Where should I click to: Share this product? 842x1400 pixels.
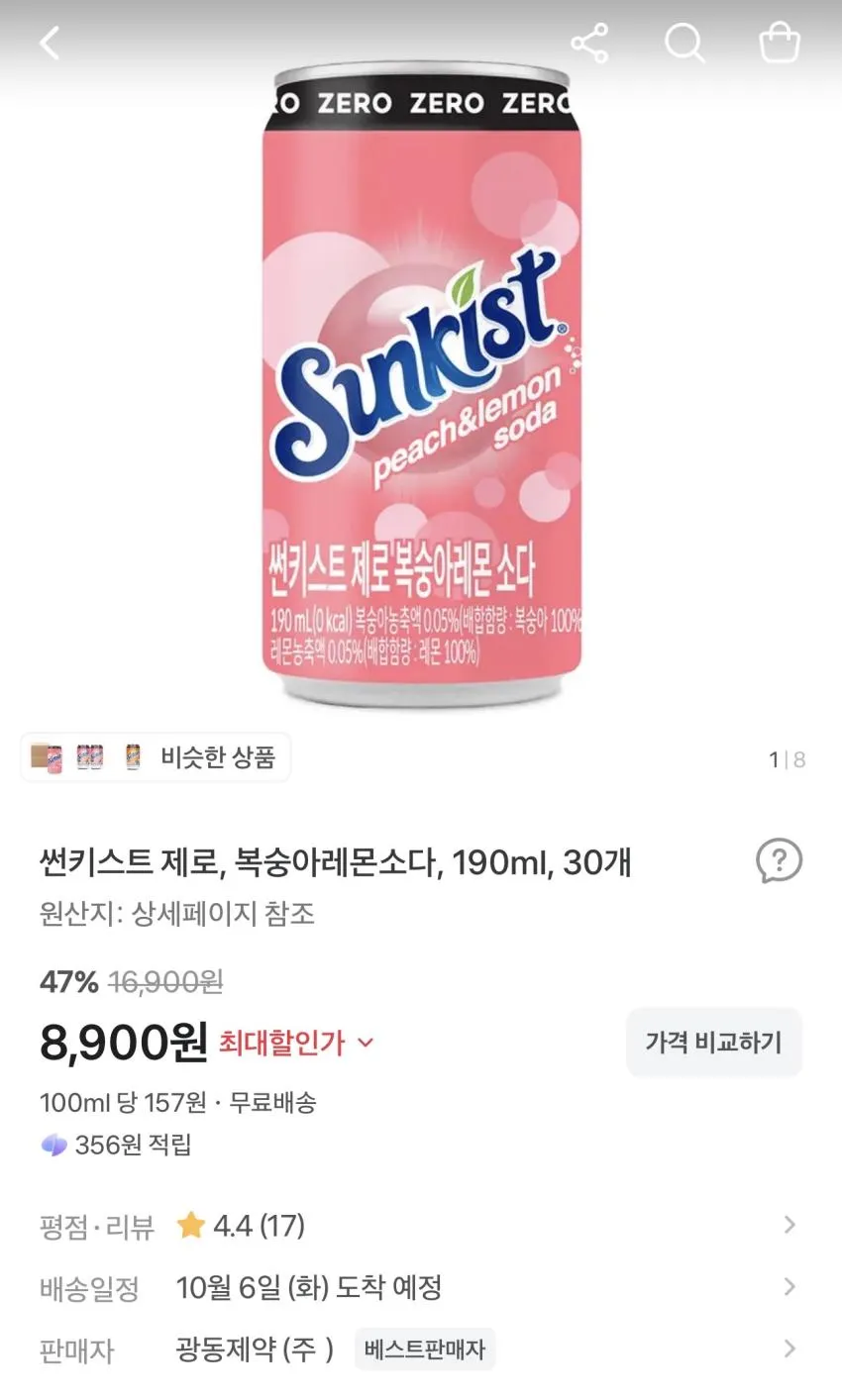(589, 44)
